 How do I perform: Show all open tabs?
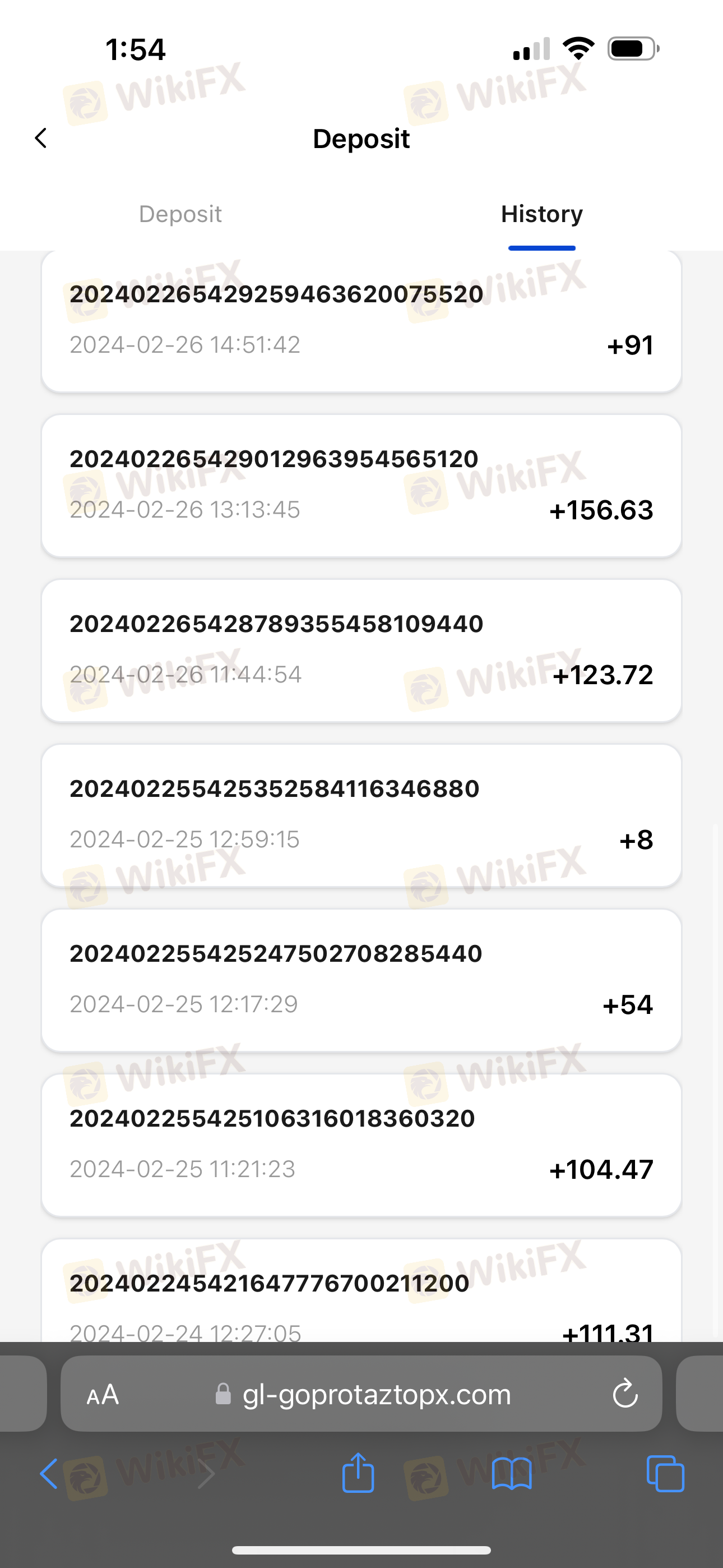point(665,1474)
